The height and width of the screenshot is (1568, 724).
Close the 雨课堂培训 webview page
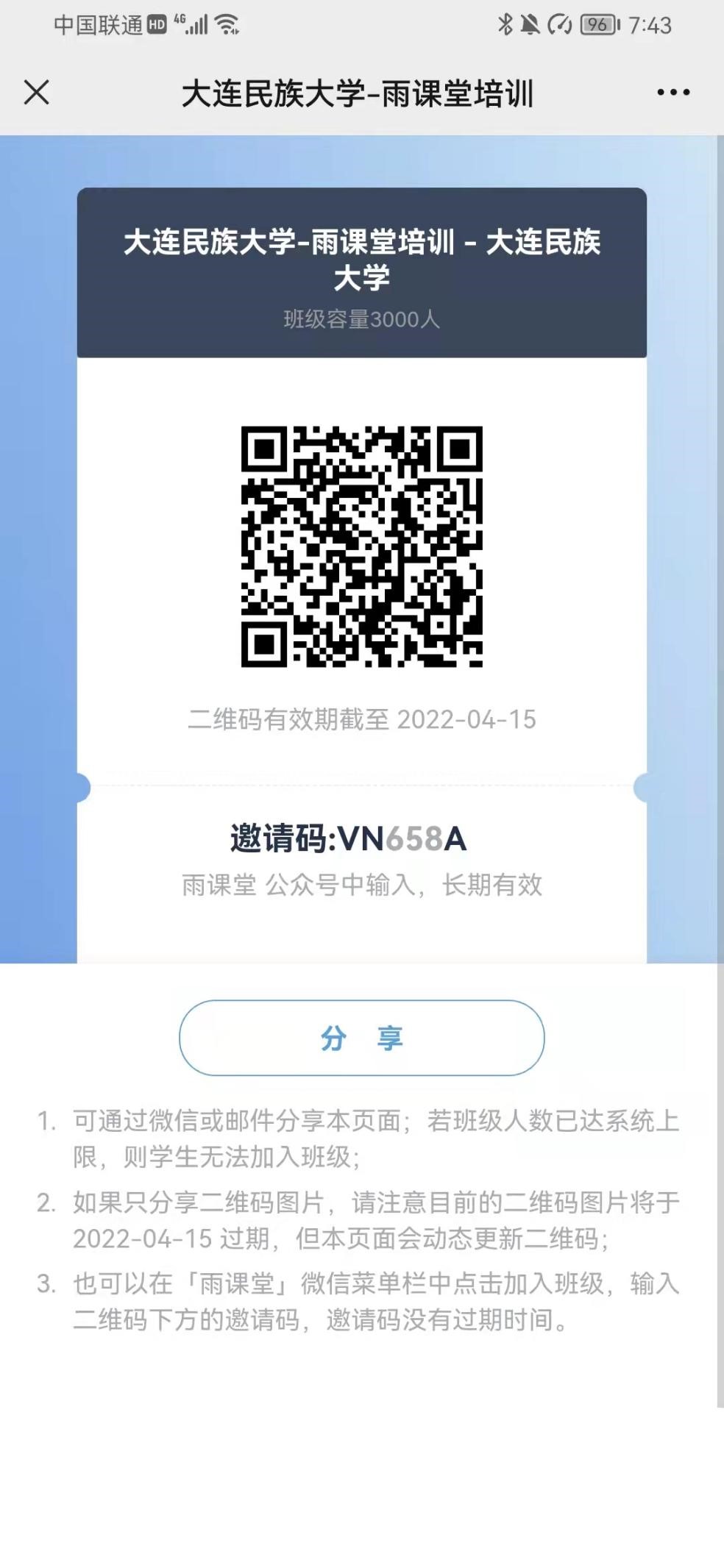[x=36, y=93]
